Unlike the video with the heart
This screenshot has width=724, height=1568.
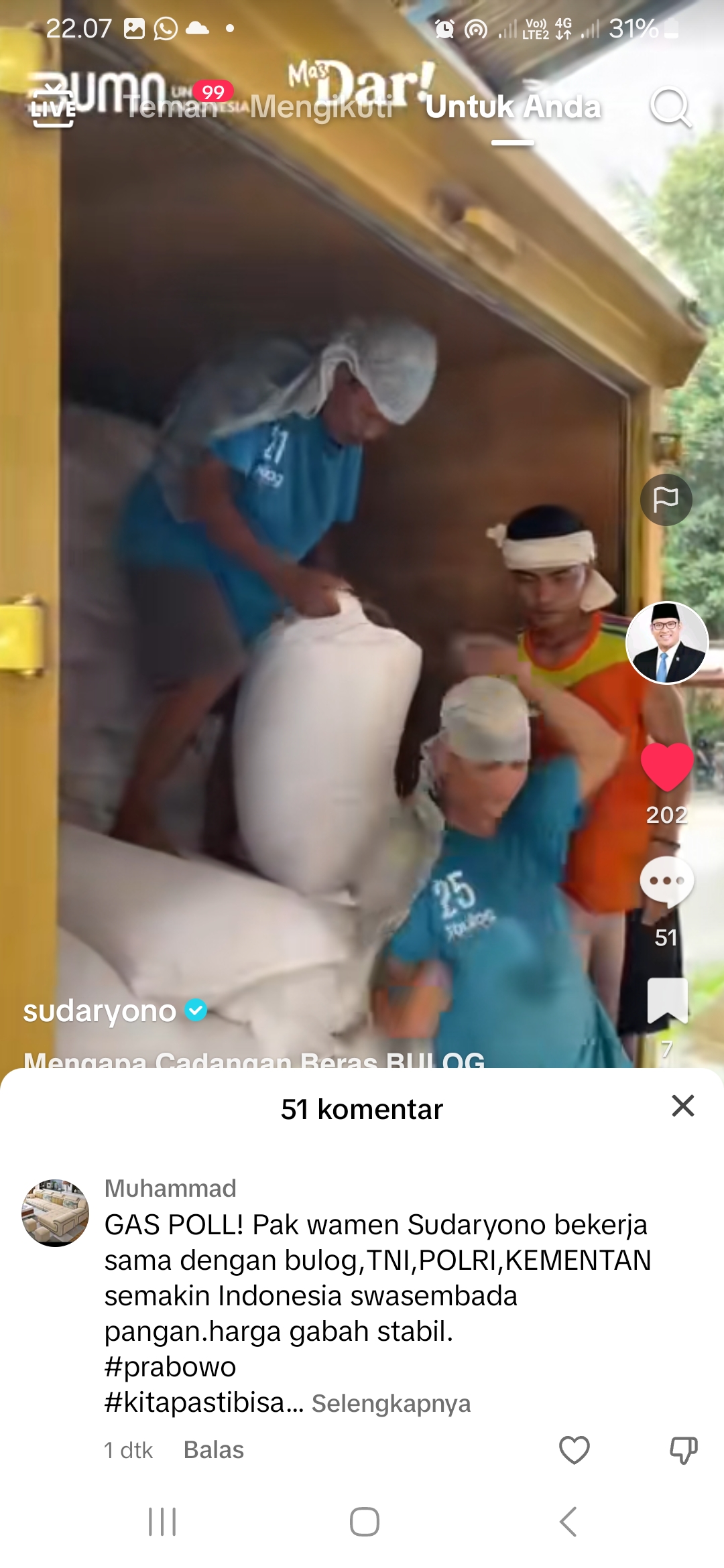(x=667, y=767)
